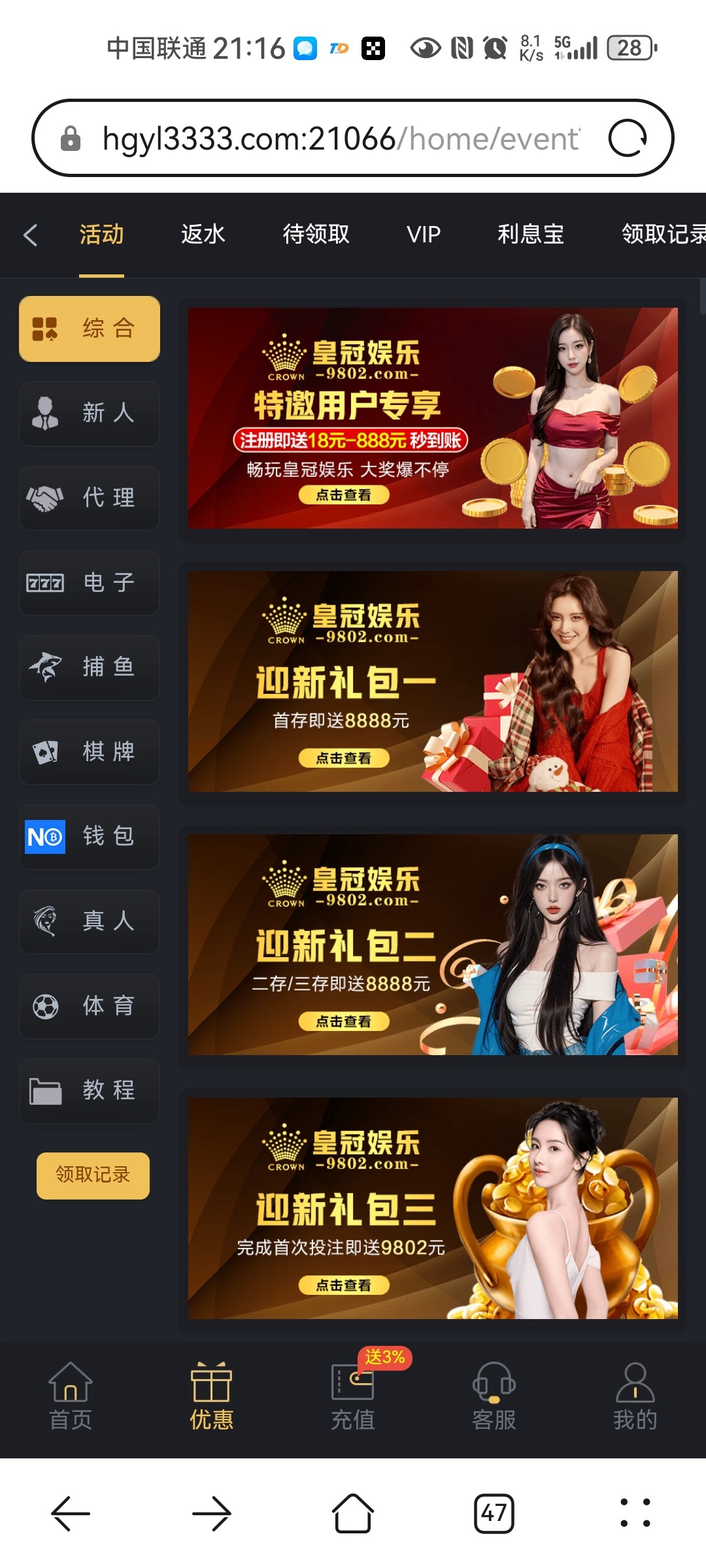Select the 真人 category
The height and width of the screenshot is (1568, 706).
click(x=90, y=921)
